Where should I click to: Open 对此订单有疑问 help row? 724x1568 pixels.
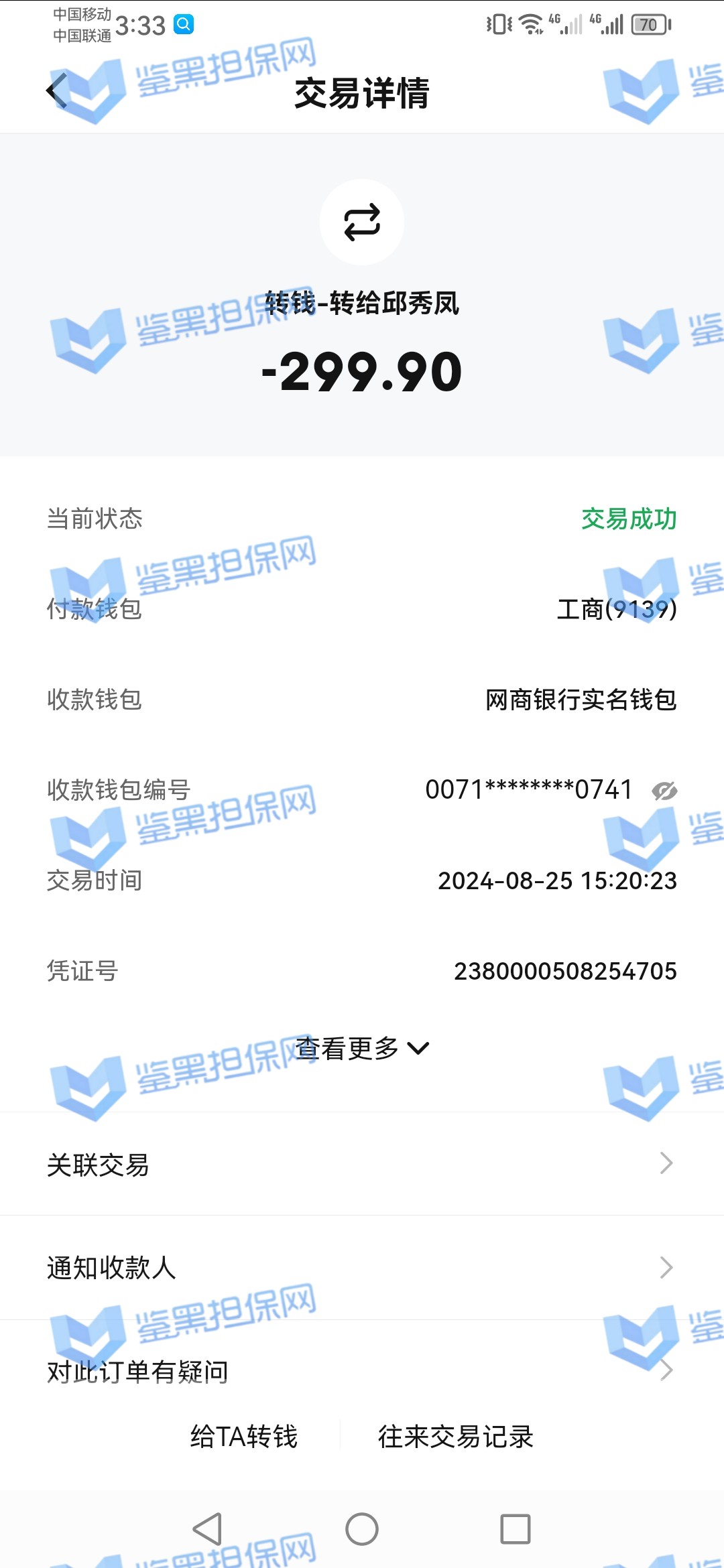point(362,1371)
